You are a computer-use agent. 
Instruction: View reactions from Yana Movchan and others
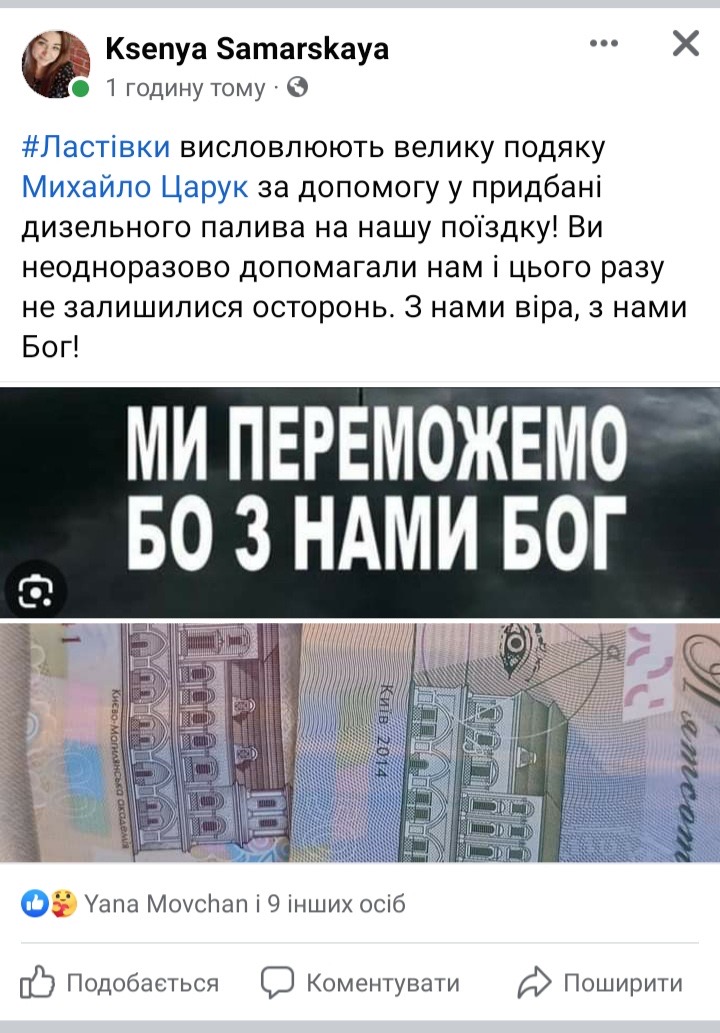215,904
